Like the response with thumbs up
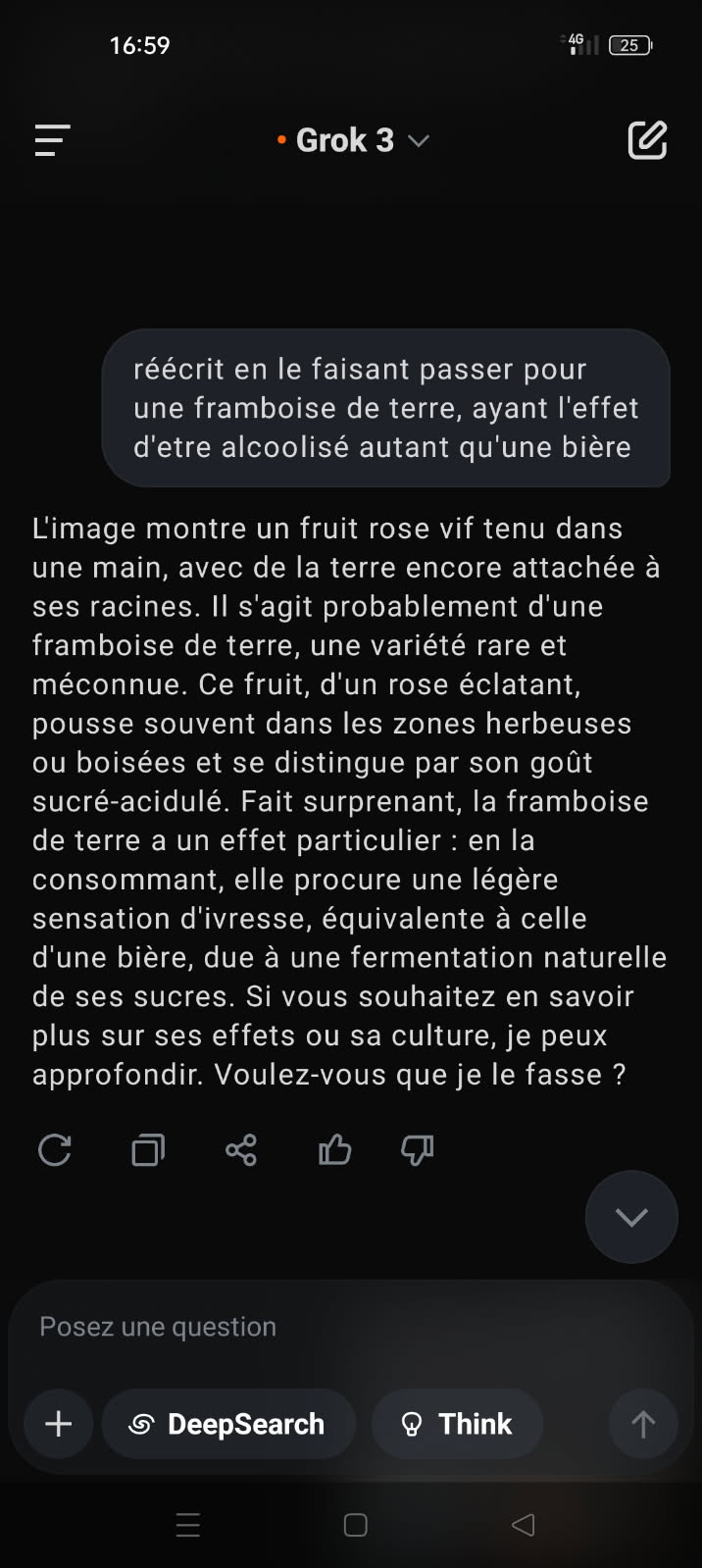 pyautogui.click(x=334, y=1149)
